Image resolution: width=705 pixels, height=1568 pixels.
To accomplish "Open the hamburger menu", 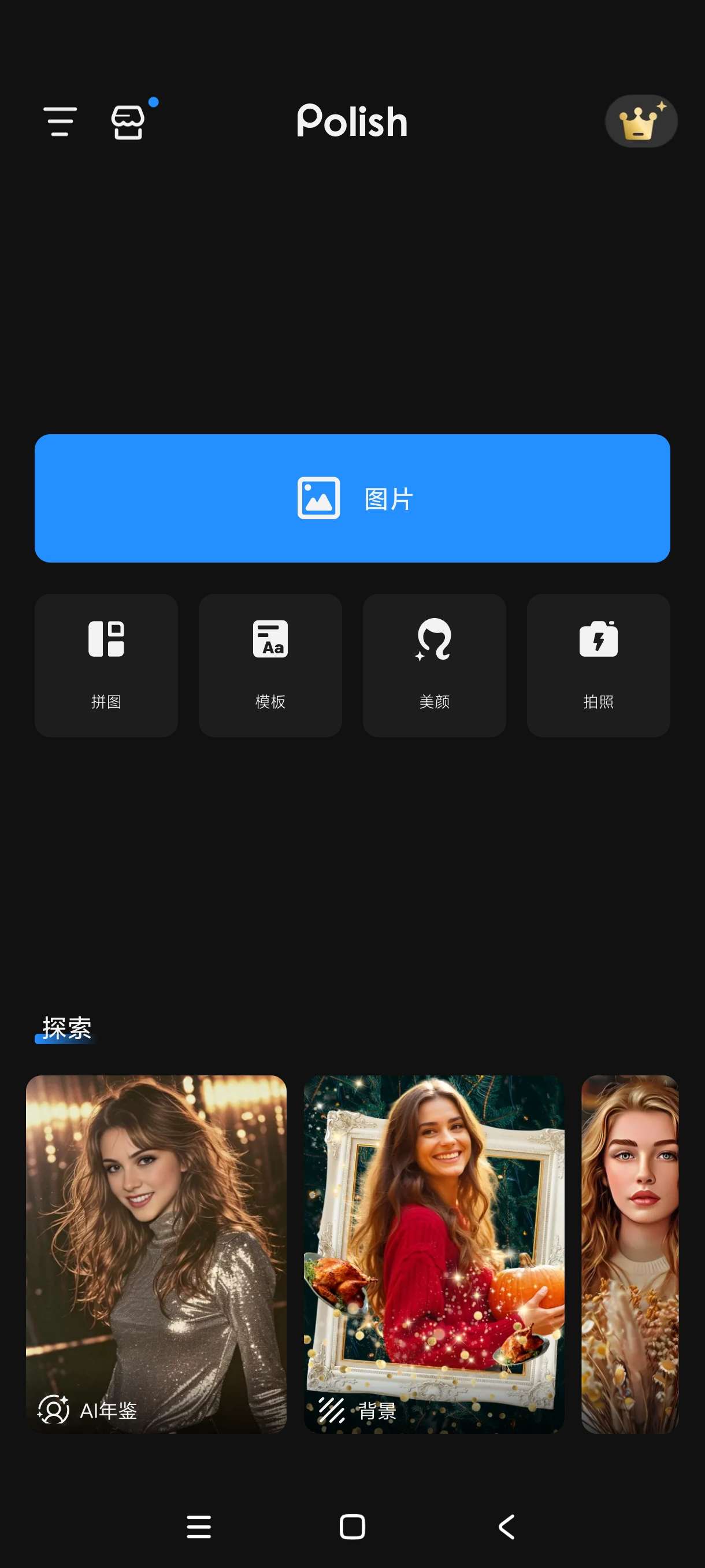I will [60, 121].
